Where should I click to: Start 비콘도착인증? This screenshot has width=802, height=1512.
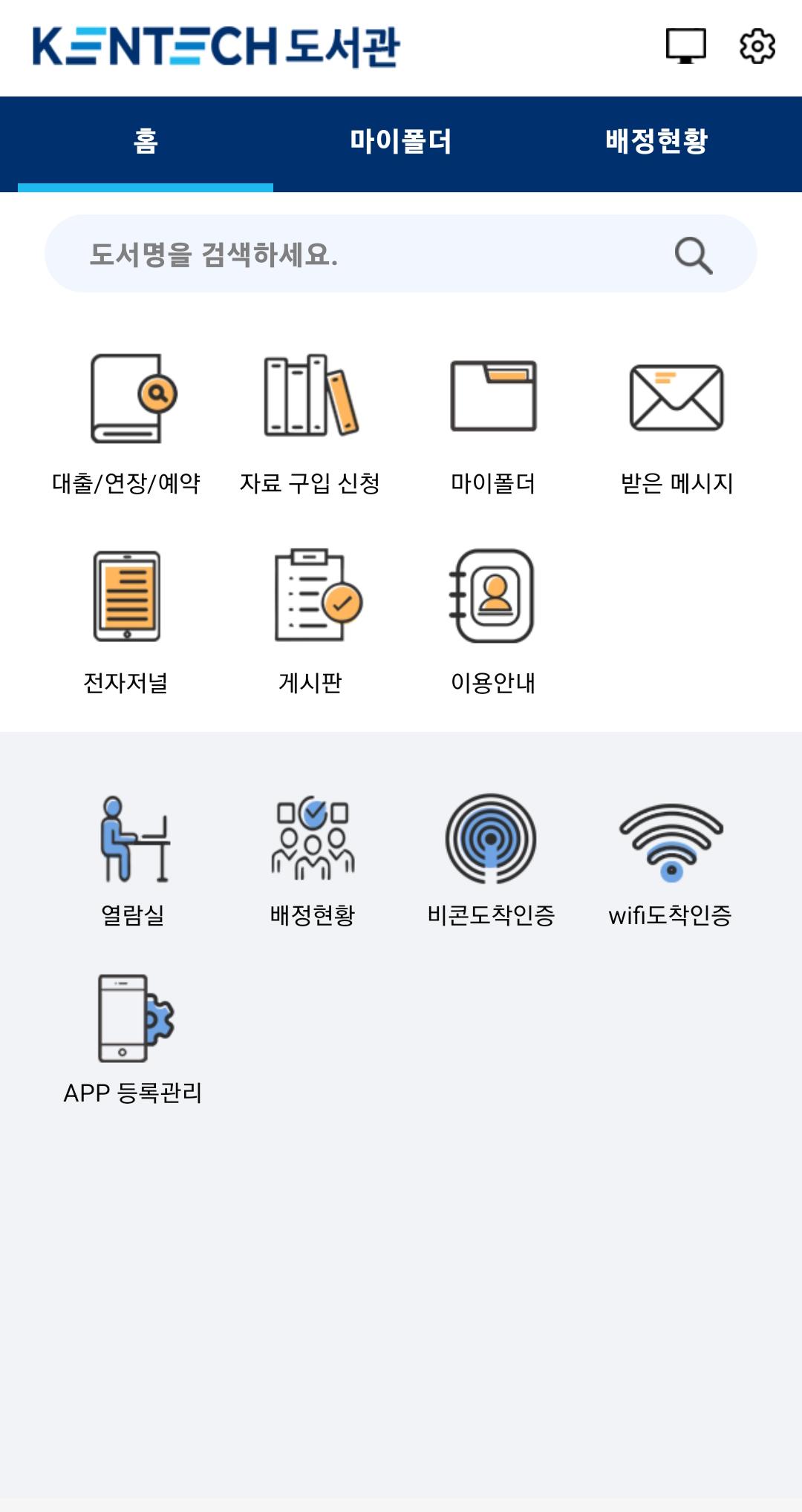[x=491, y=861]
